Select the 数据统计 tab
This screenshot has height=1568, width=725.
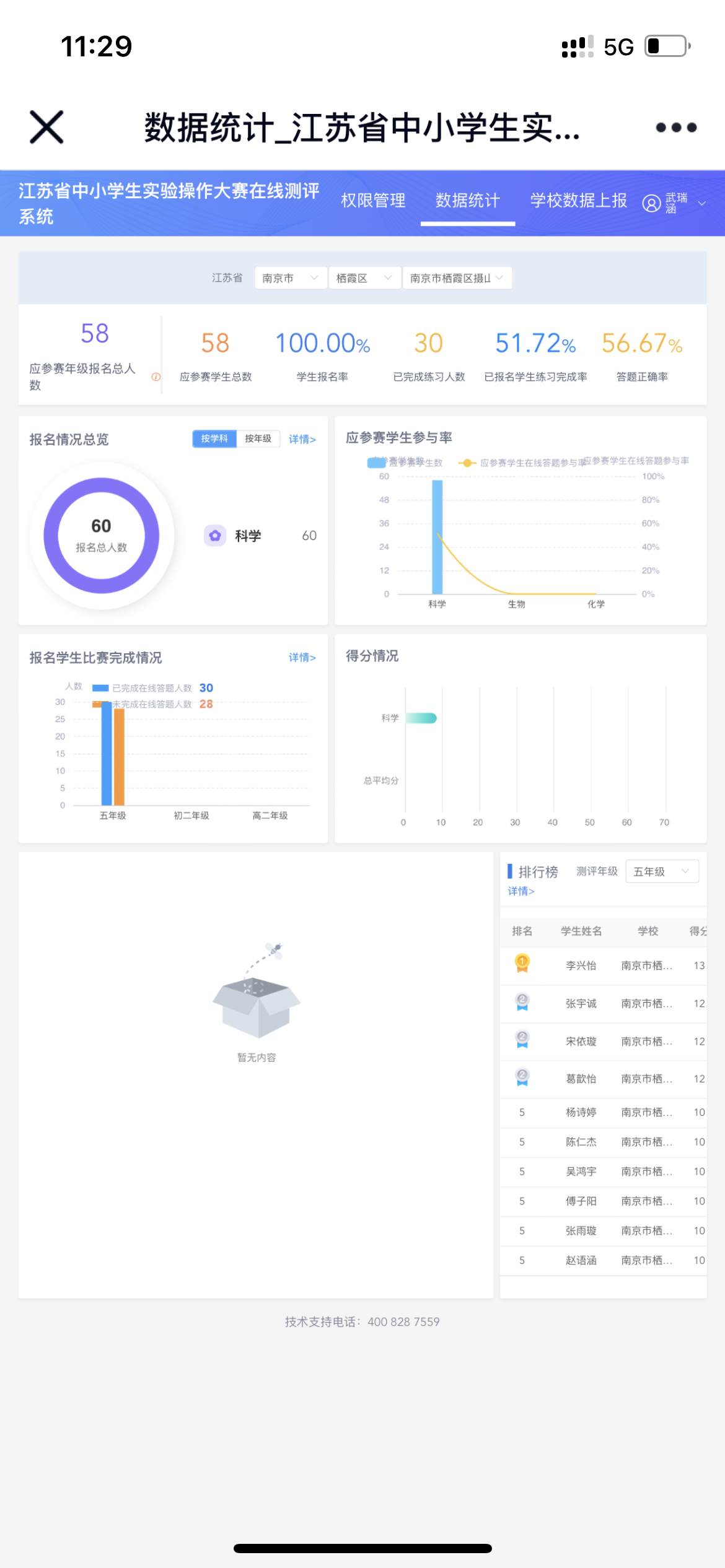pos(467,201)
